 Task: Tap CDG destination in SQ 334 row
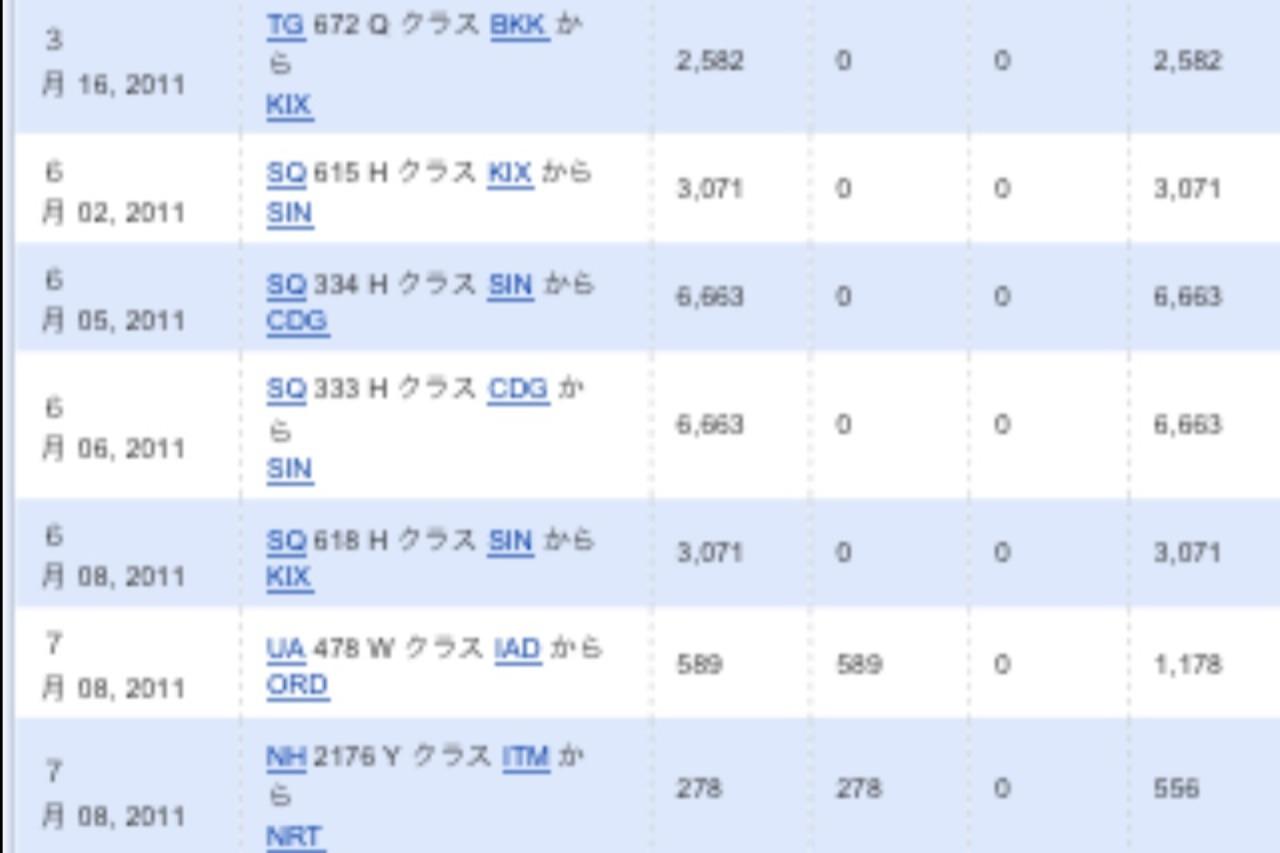[297, 322]
